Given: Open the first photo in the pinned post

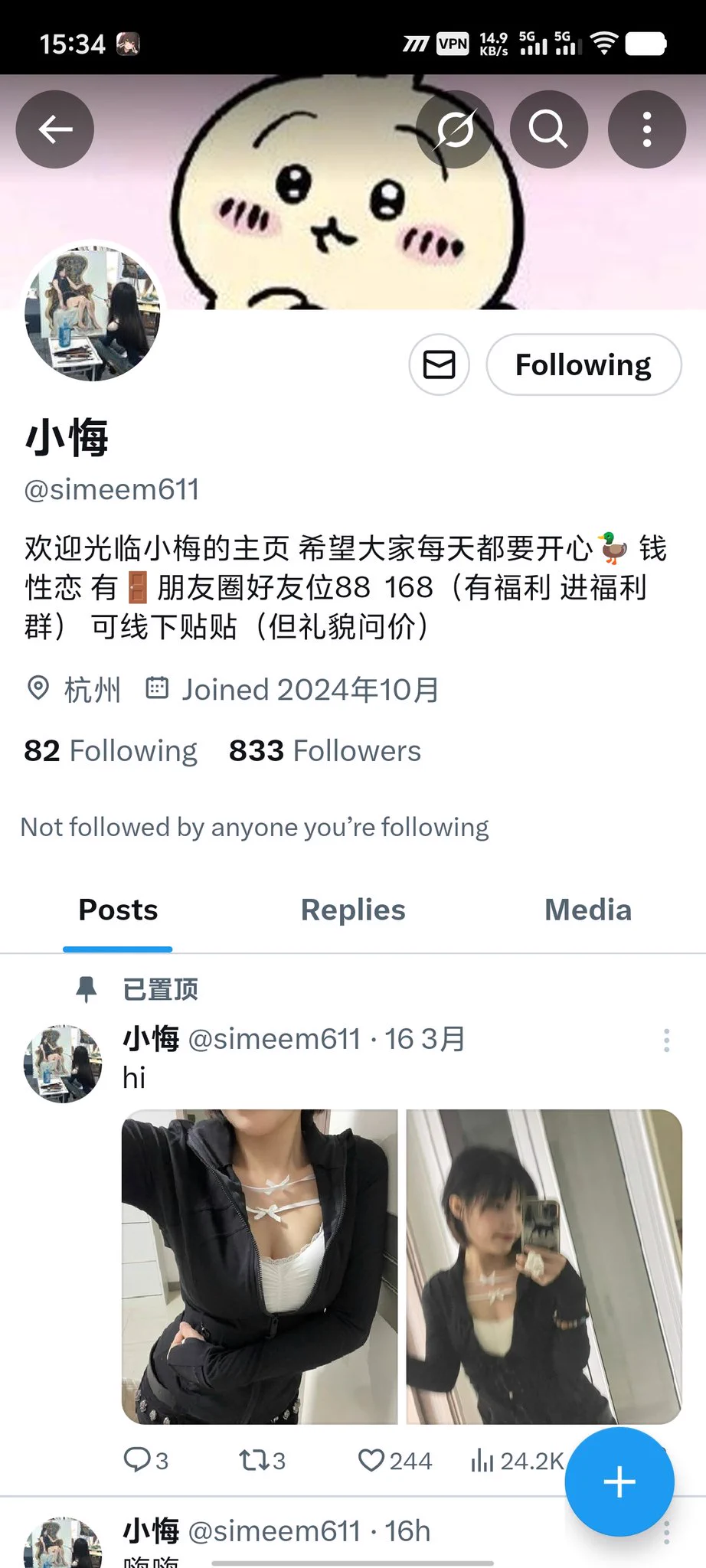Looking at the screenshot, I should point(260,1266).
